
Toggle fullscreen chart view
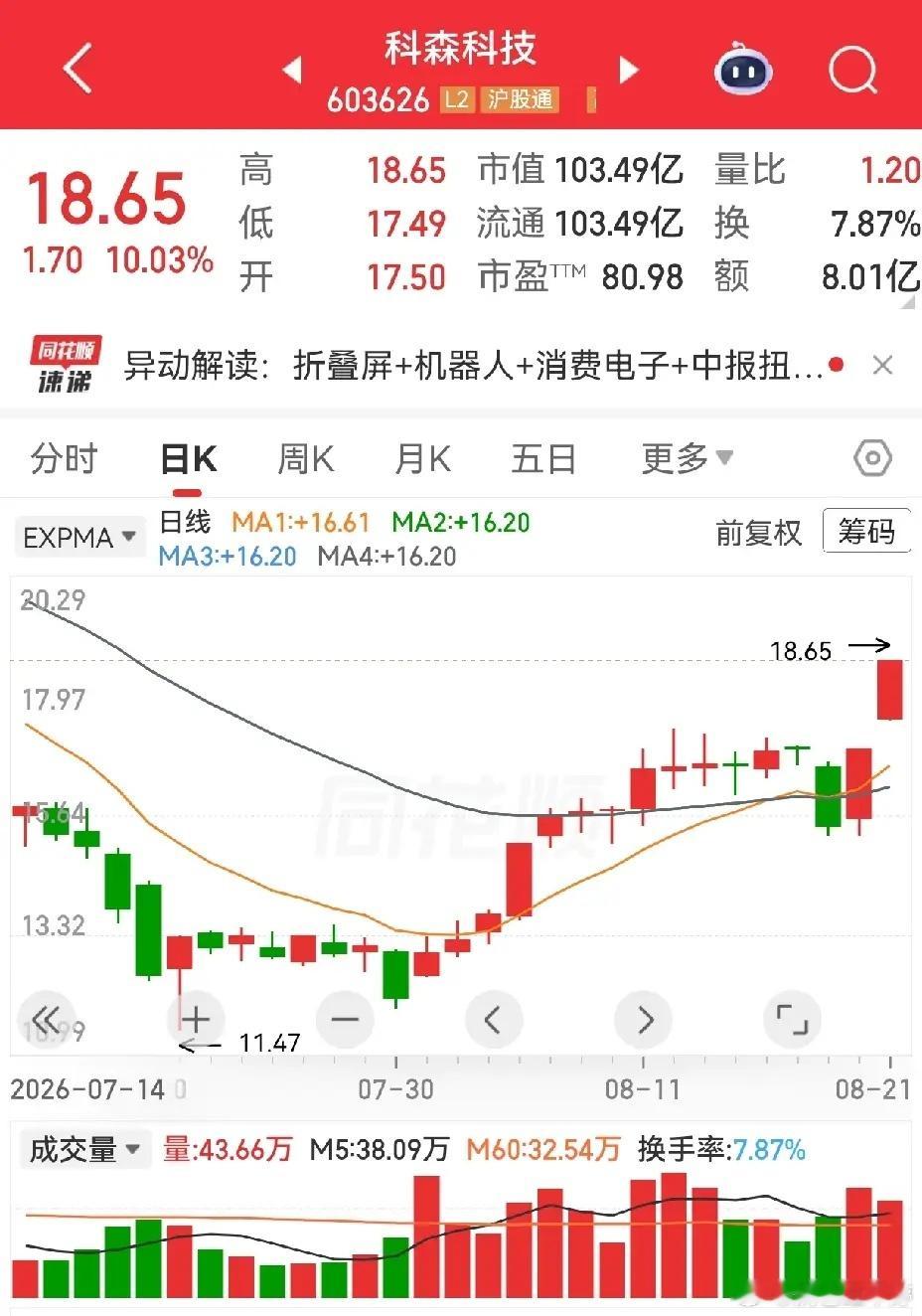click(x=792, y=1019)
